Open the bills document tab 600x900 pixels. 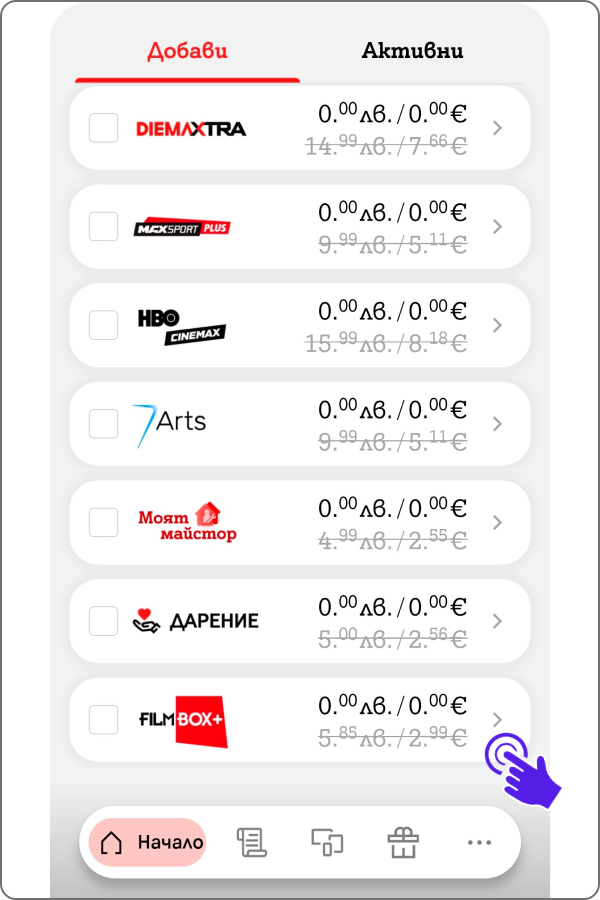pos(251,843)
